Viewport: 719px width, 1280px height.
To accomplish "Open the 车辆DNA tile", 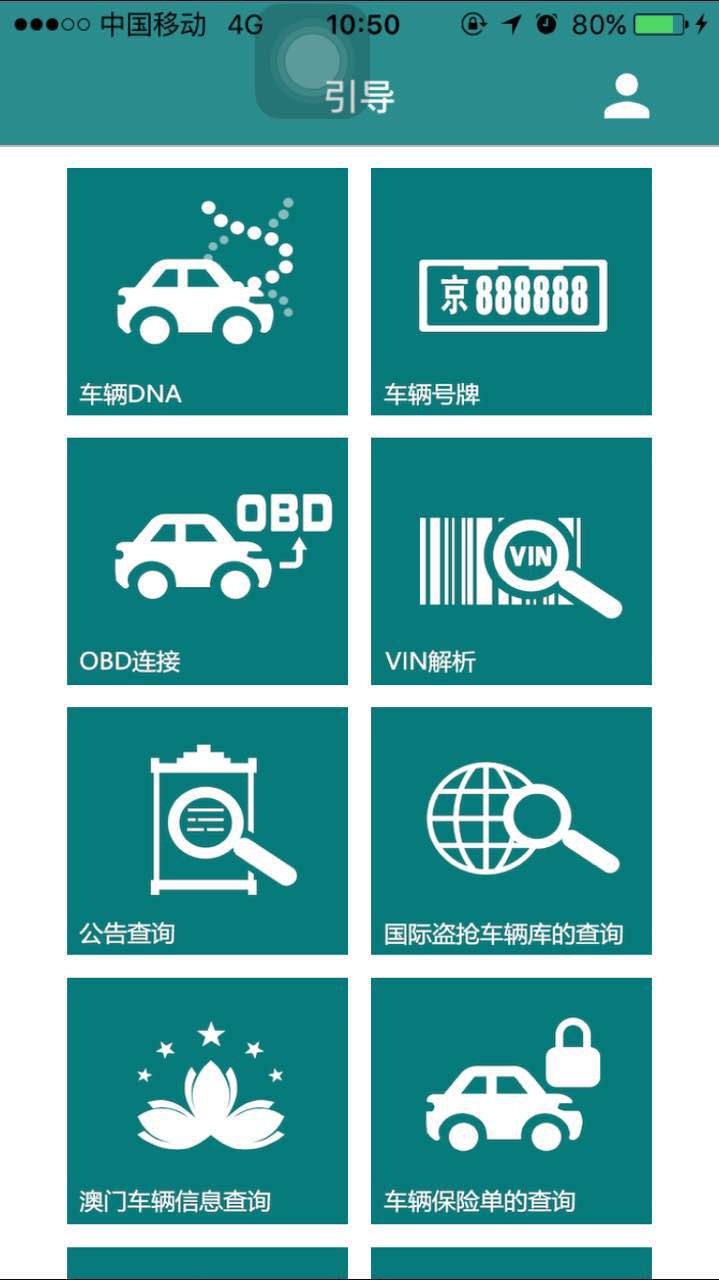I will click(x=207, y=291).
